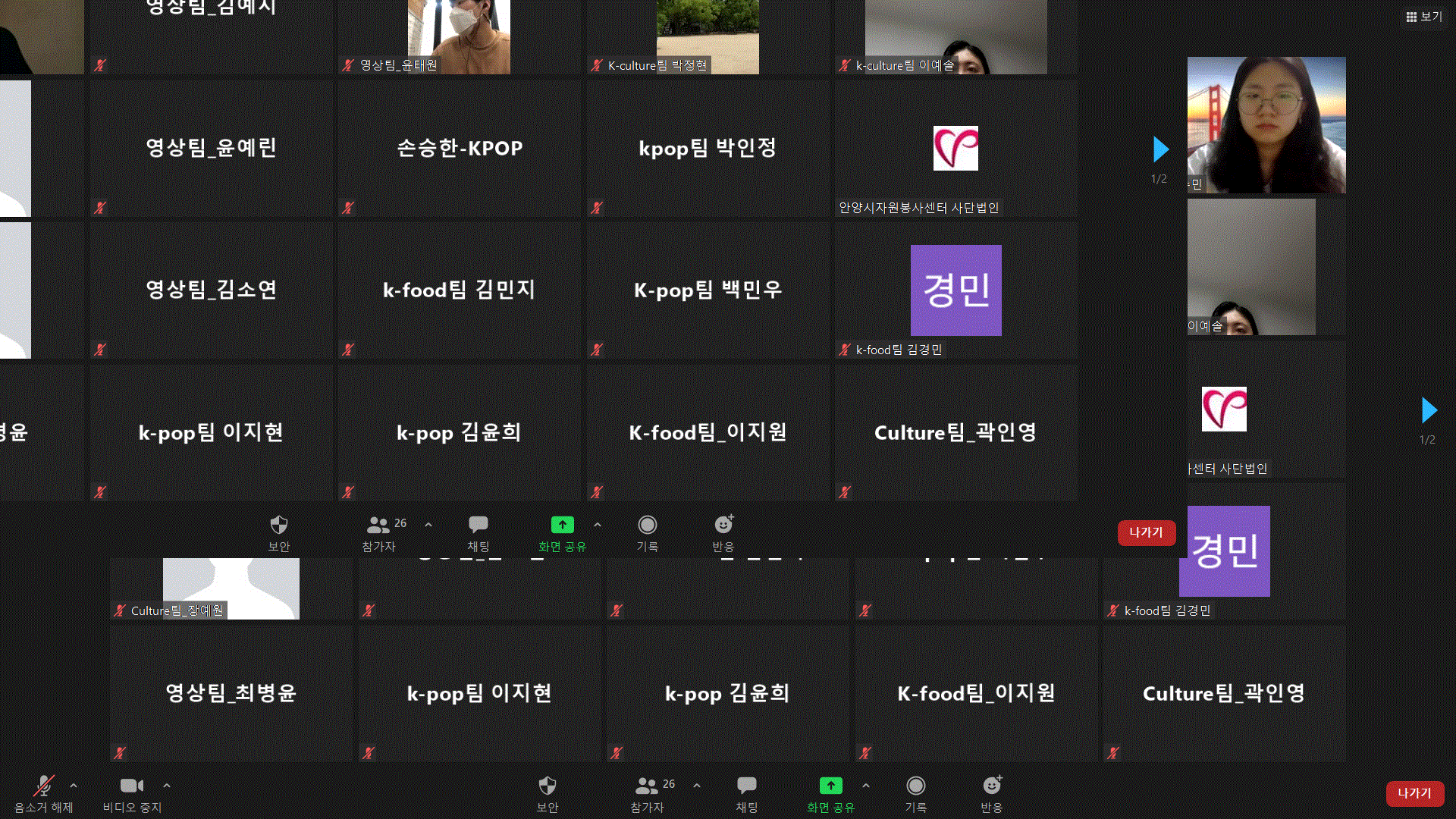Start 화면 공유 from the bottom toolbar

point(830,793)
